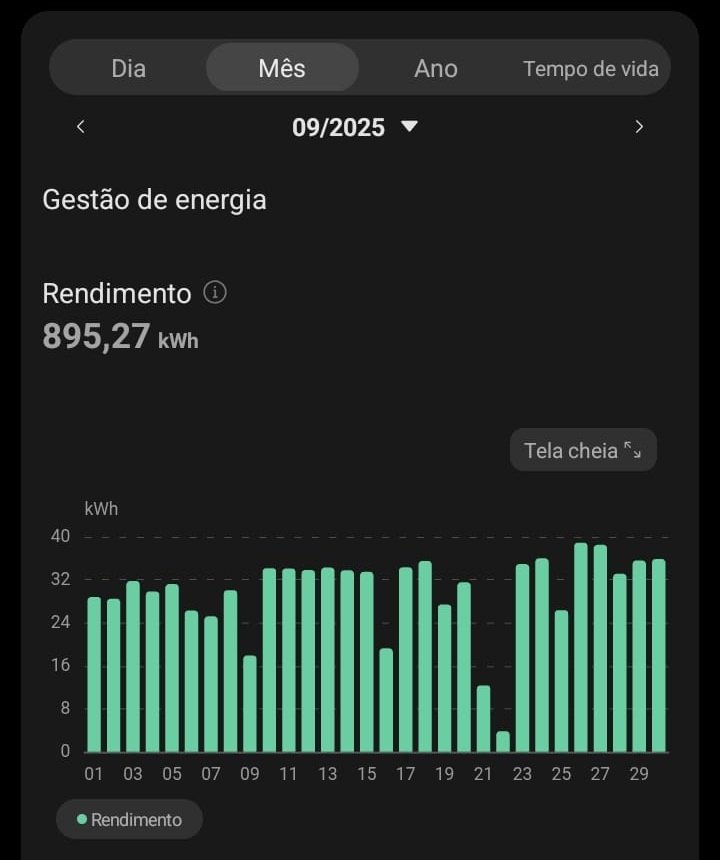Switch to the Ano view
This screenshot has width=720, height=860.
point(436,68)
